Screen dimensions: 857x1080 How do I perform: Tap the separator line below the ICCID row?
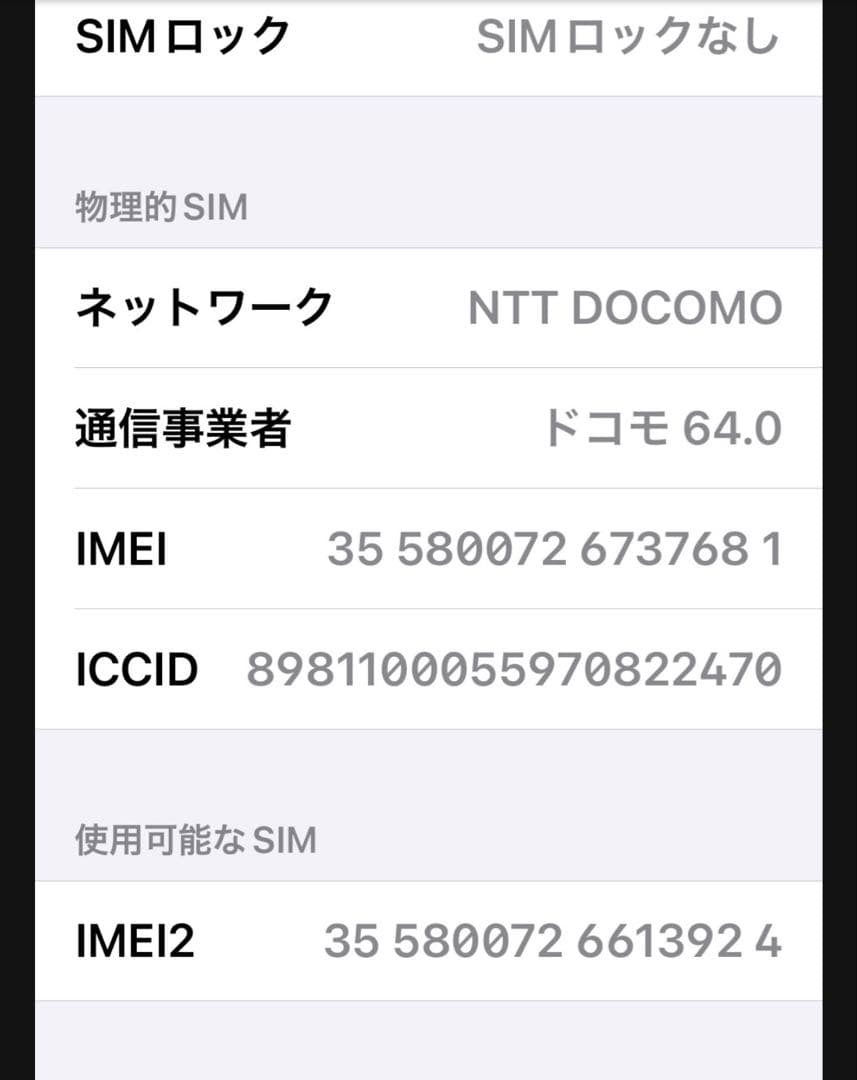428,727
